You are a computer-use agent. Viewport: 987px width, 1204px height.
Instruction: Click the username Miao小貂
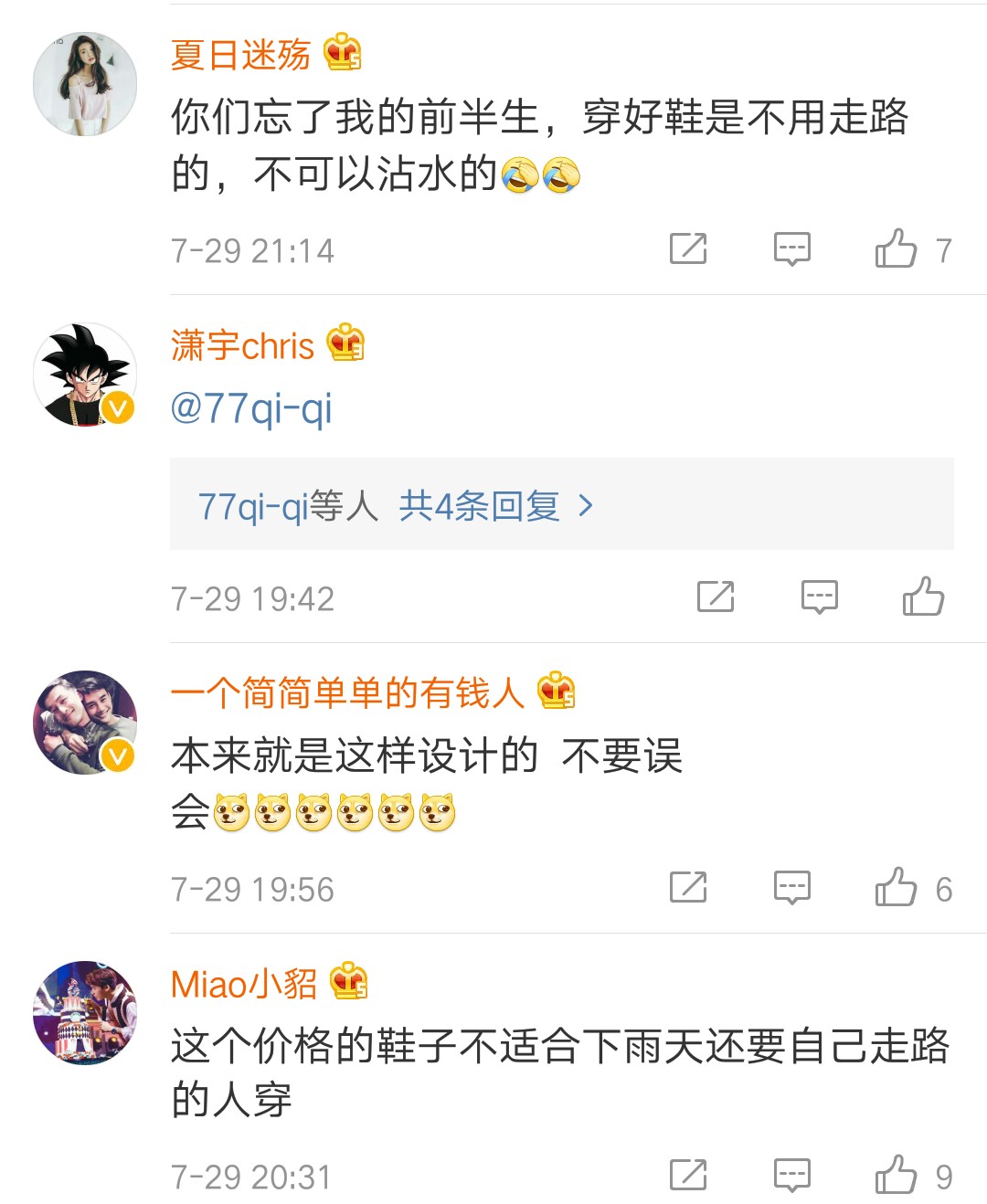coord(242,985)
